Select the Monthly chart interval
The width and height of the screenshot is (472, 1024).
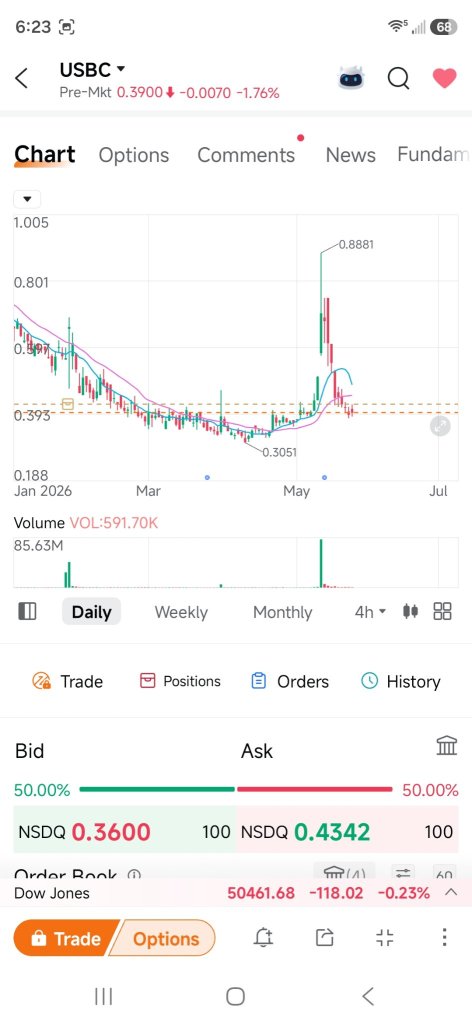pyautogui.click(x=283, y=612)
